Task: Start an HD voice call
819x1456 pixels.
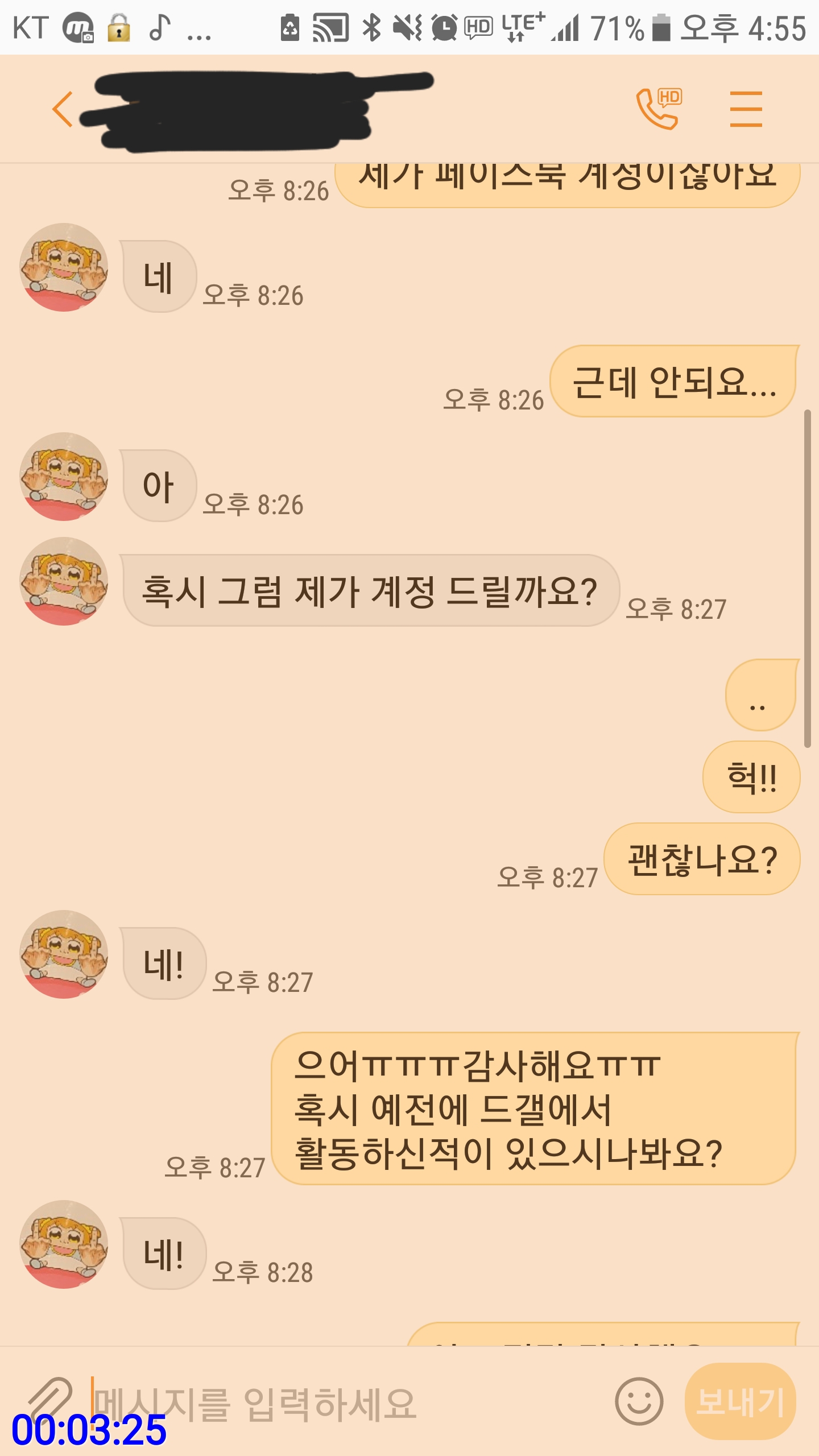Action: (x=658, y=108)
